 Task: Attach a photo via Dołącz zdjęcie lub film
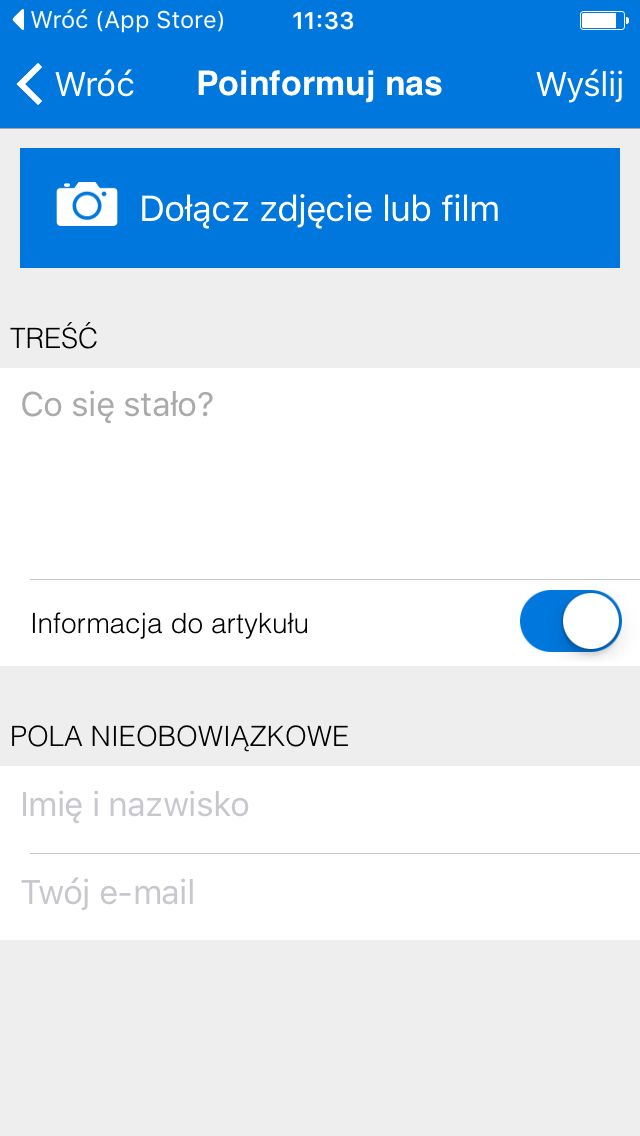click(x=320, y=208)
